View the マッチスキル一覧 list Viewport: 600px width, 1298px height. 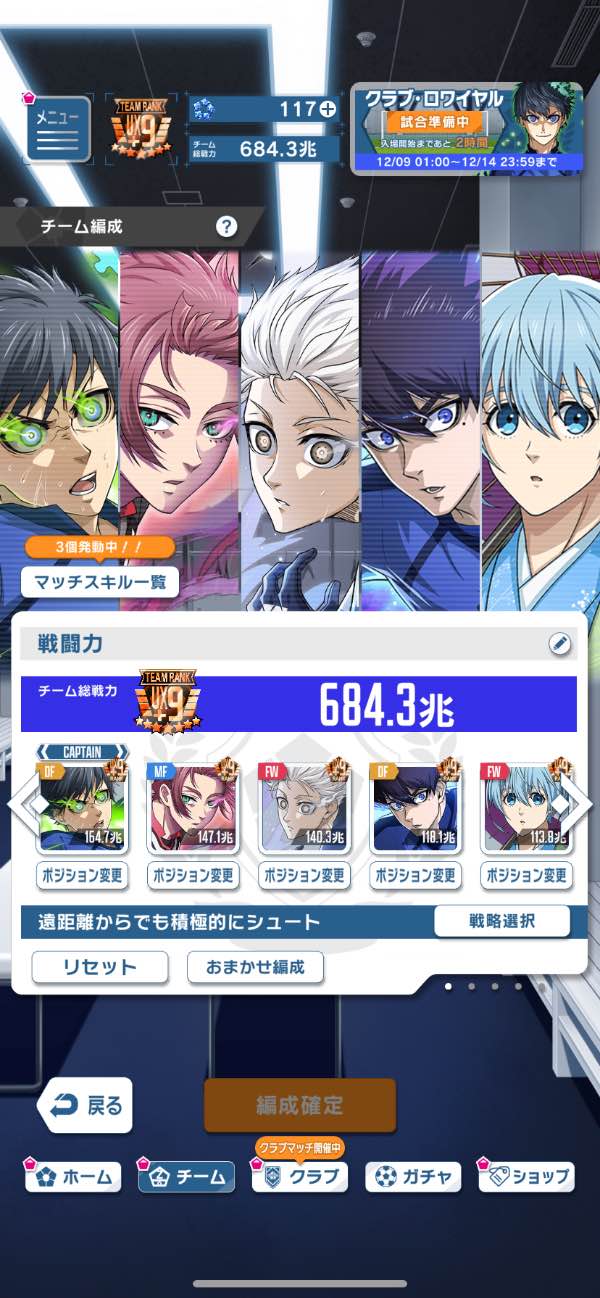click(x=98, y=581)
